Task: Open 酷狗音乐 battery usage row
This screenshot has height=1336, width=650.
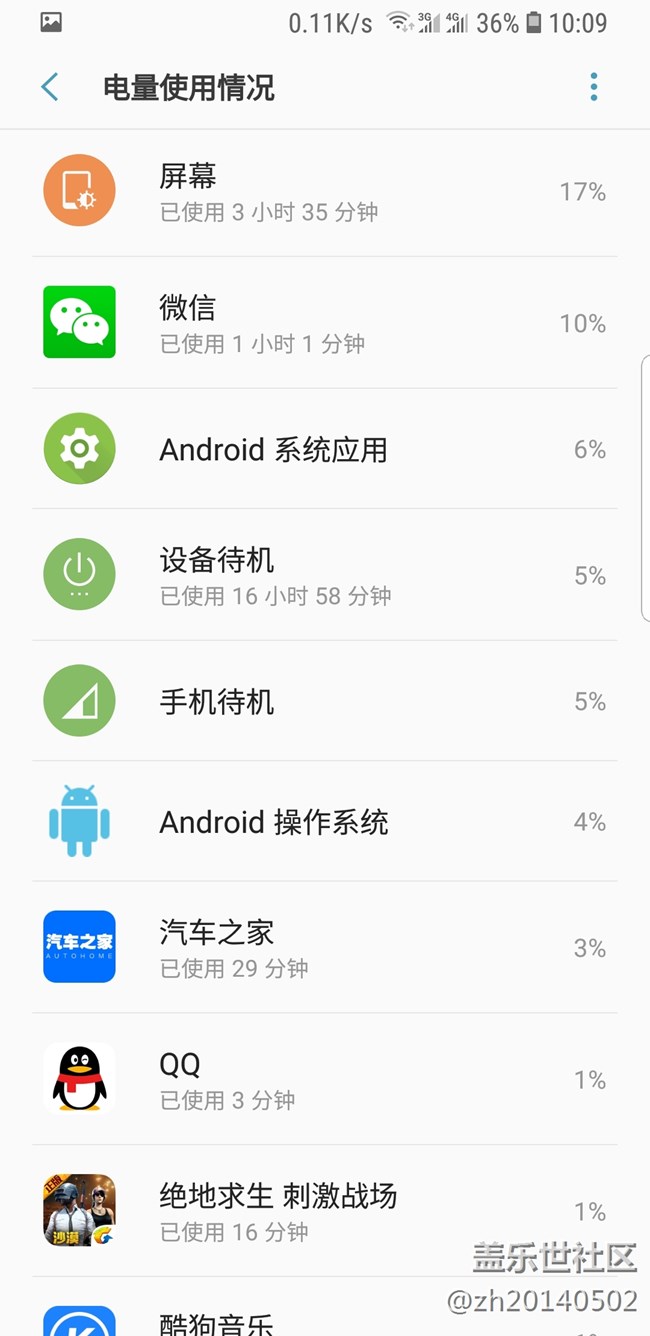Action: [x=324, y=1320]
